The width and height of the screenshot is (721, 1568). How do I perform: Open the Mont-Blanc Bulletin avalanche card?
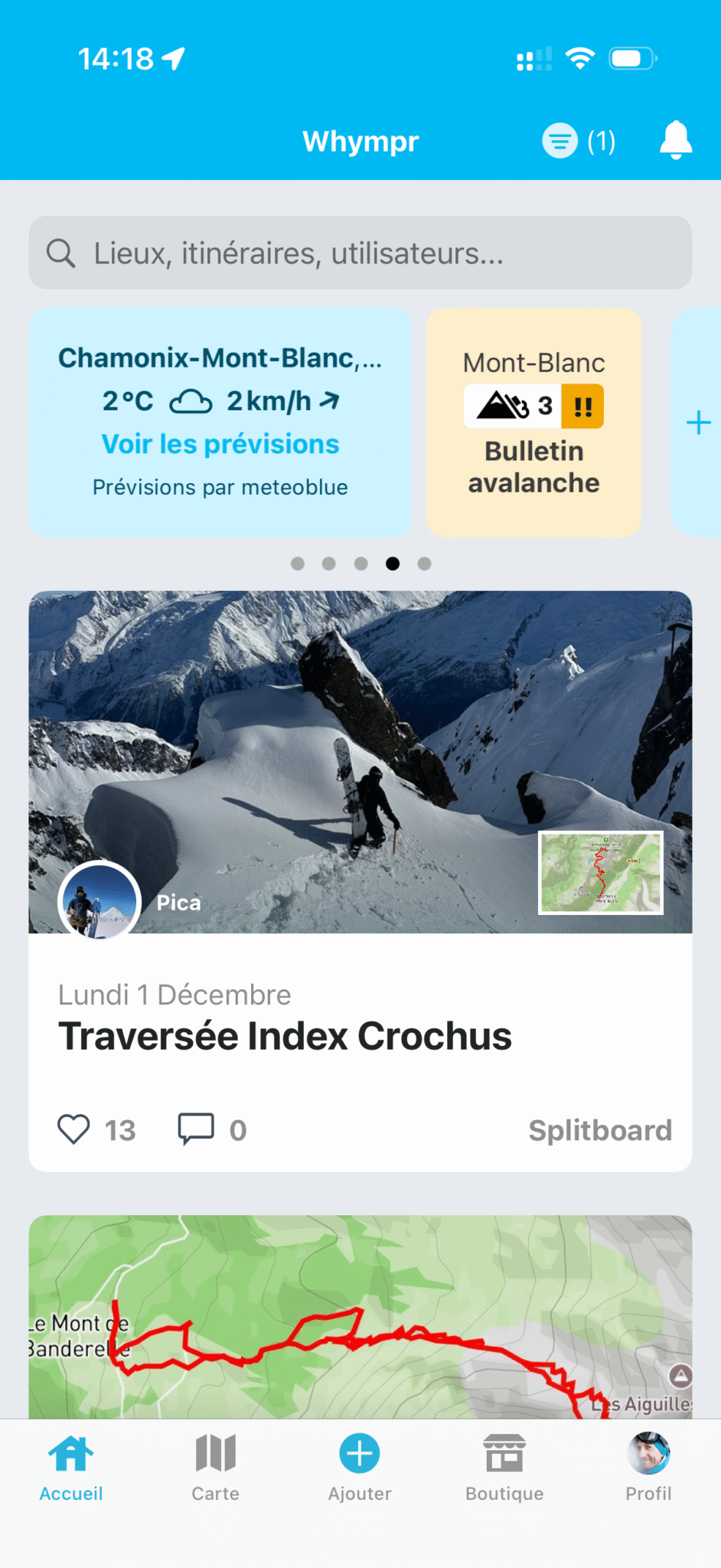point(533,422)
